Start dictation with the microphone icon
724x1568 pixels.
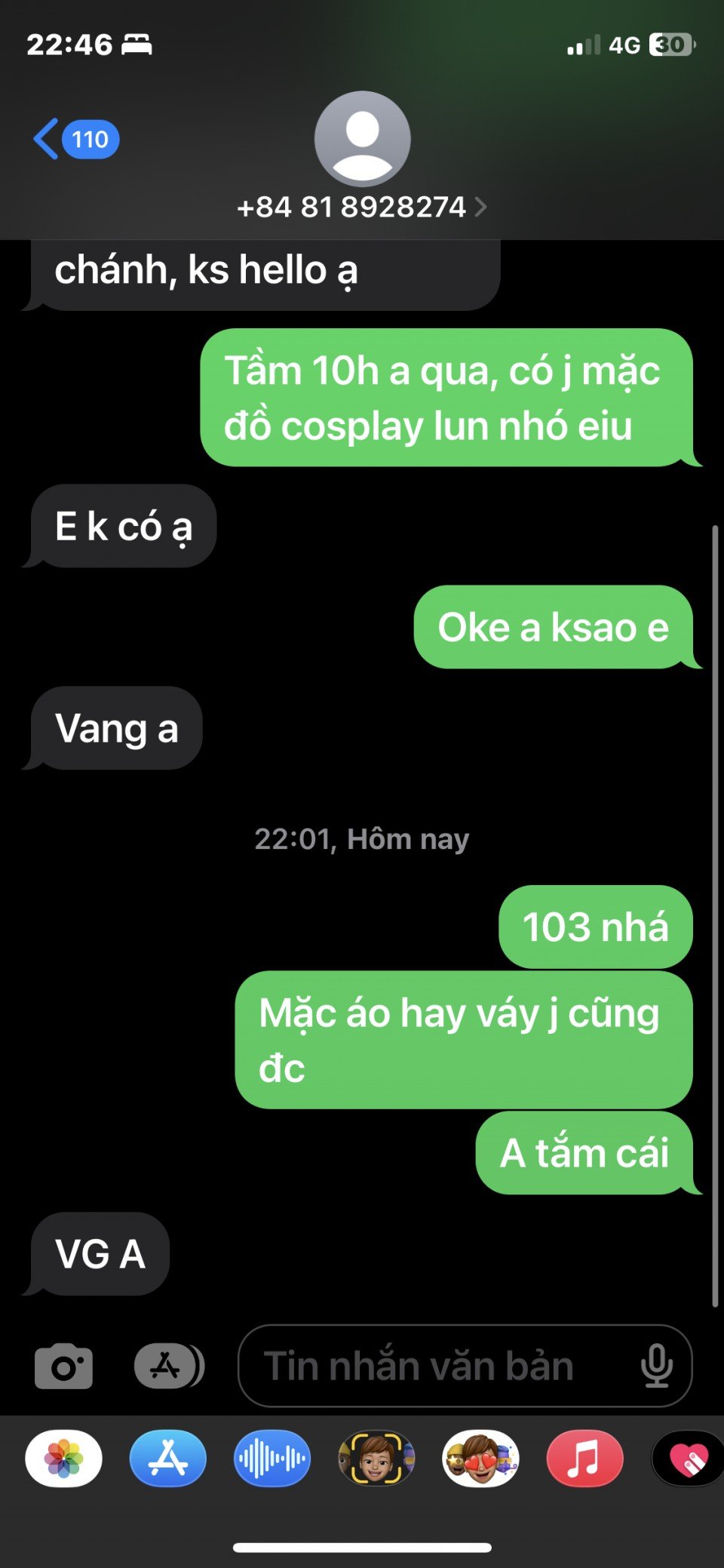tap(656, 1366)
